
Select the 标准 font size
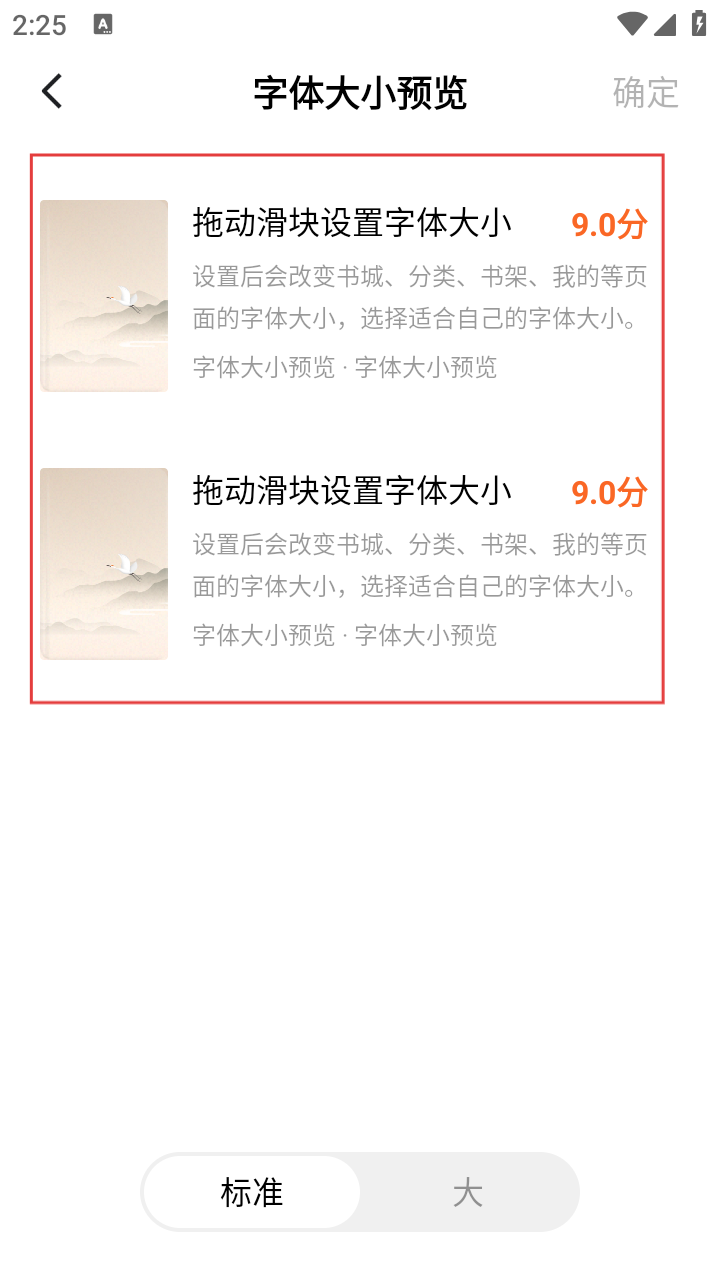tap(252, 1192)
